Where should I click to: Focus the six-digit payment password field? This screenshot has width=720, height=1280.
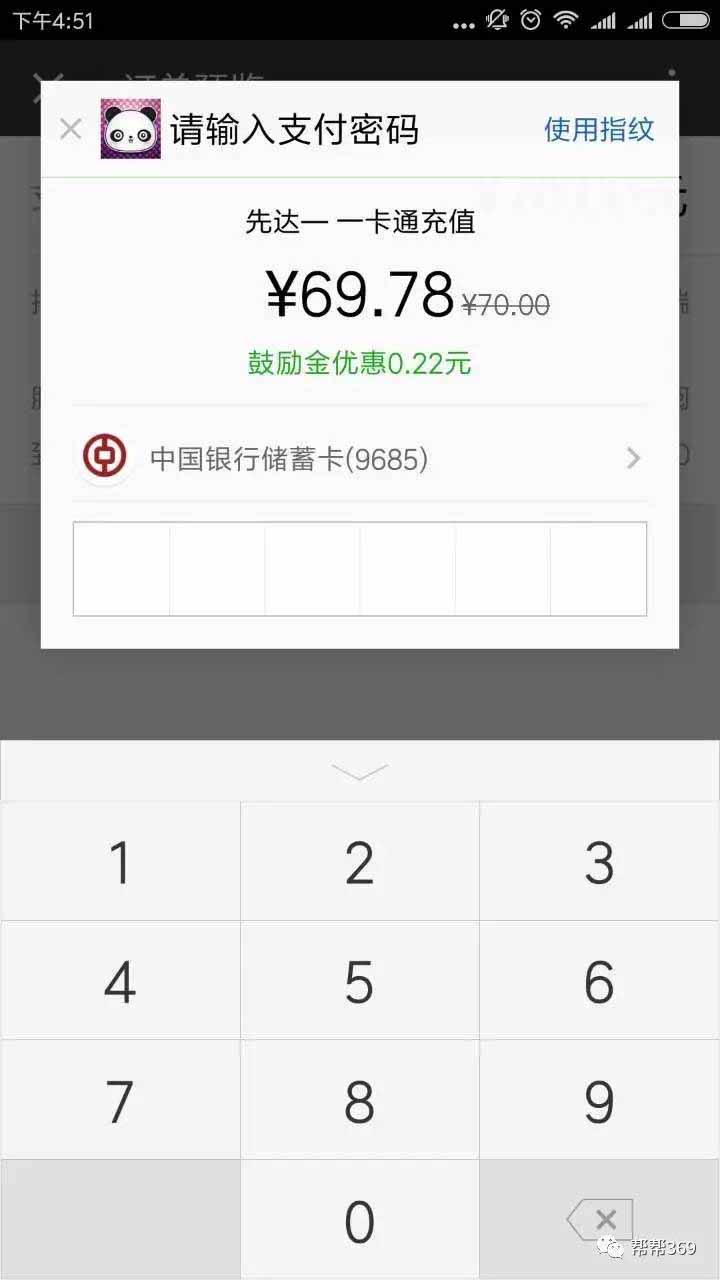pyautogui.click(x=360, y=568)
